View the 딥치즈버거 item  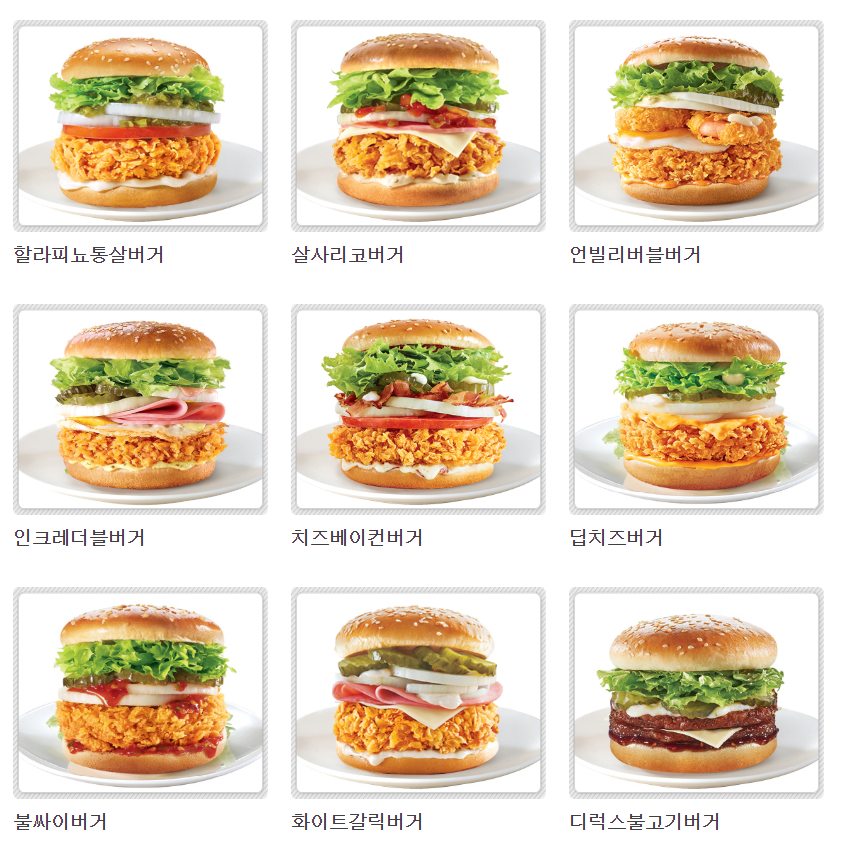696,409
